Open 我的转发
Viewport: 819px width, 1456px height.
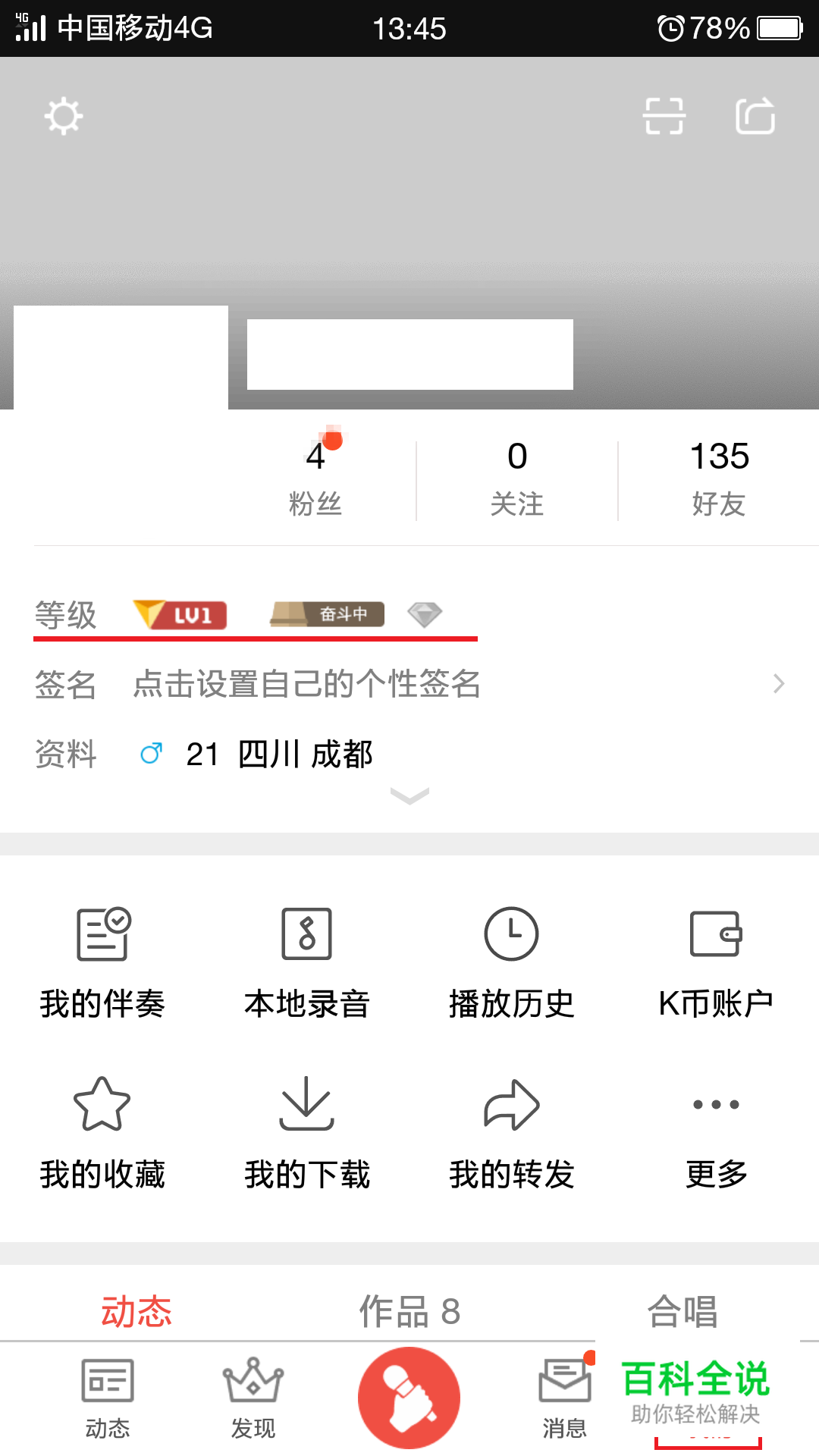tap(511, 1134)
